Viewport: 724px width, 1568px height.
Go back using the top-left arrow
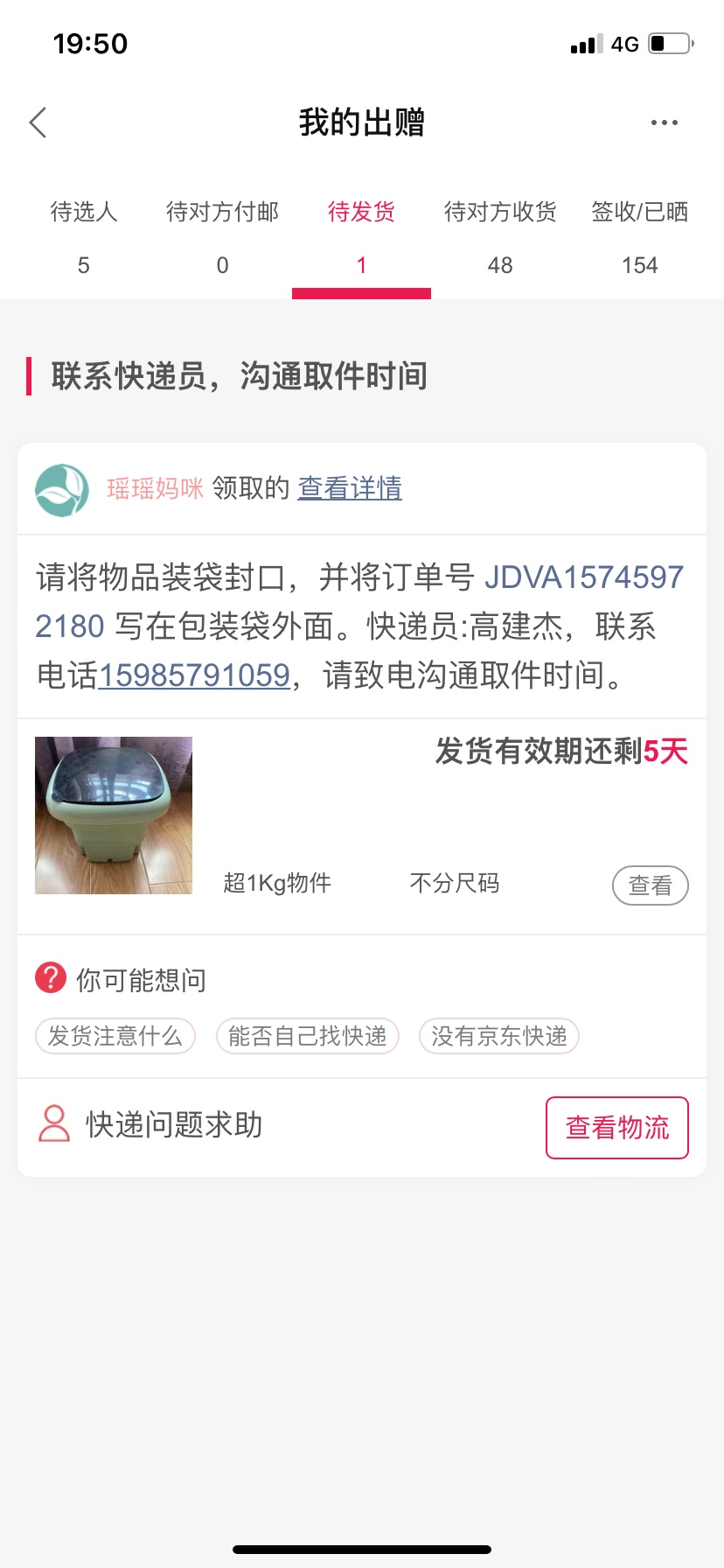(38, 123)
